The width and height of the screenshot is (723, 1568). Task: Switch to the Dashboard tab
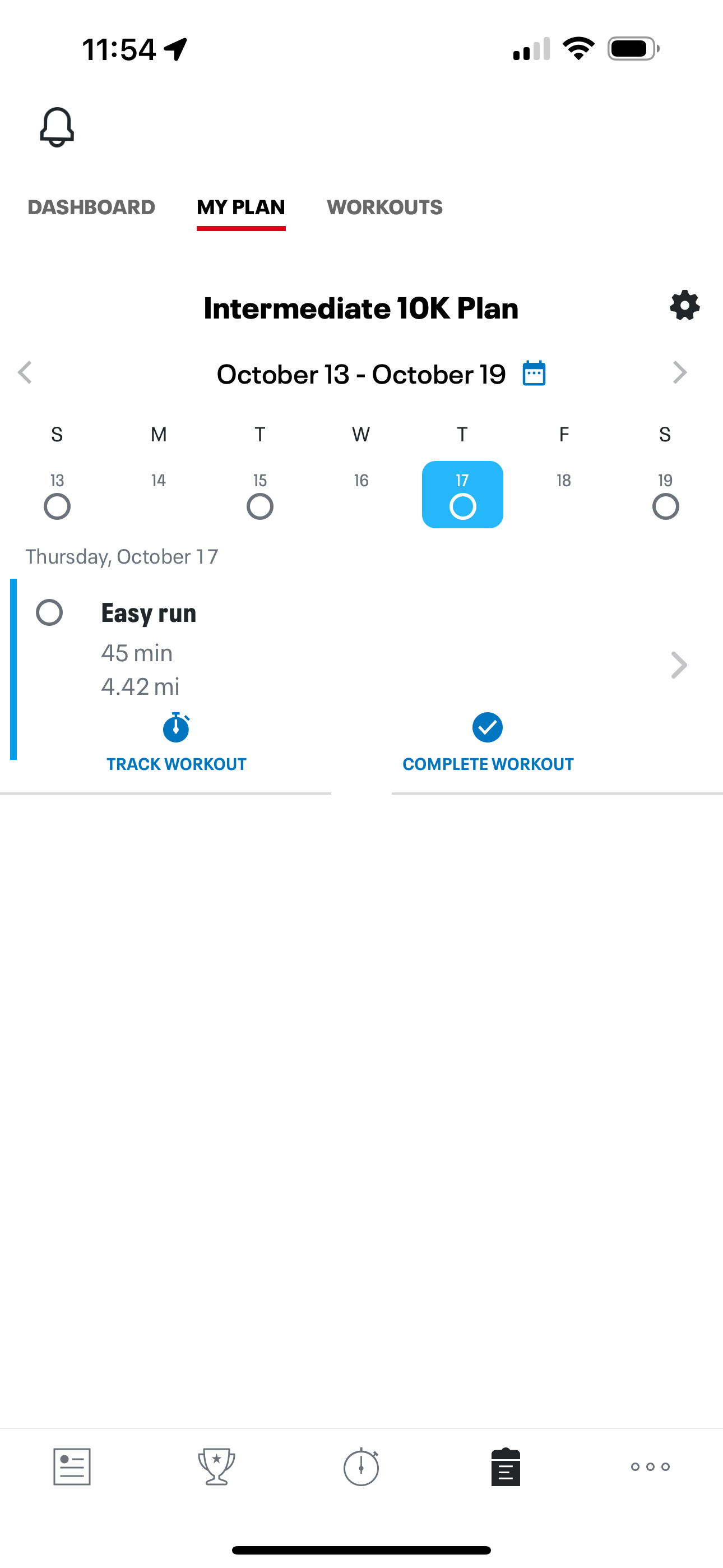pos(91,207)
